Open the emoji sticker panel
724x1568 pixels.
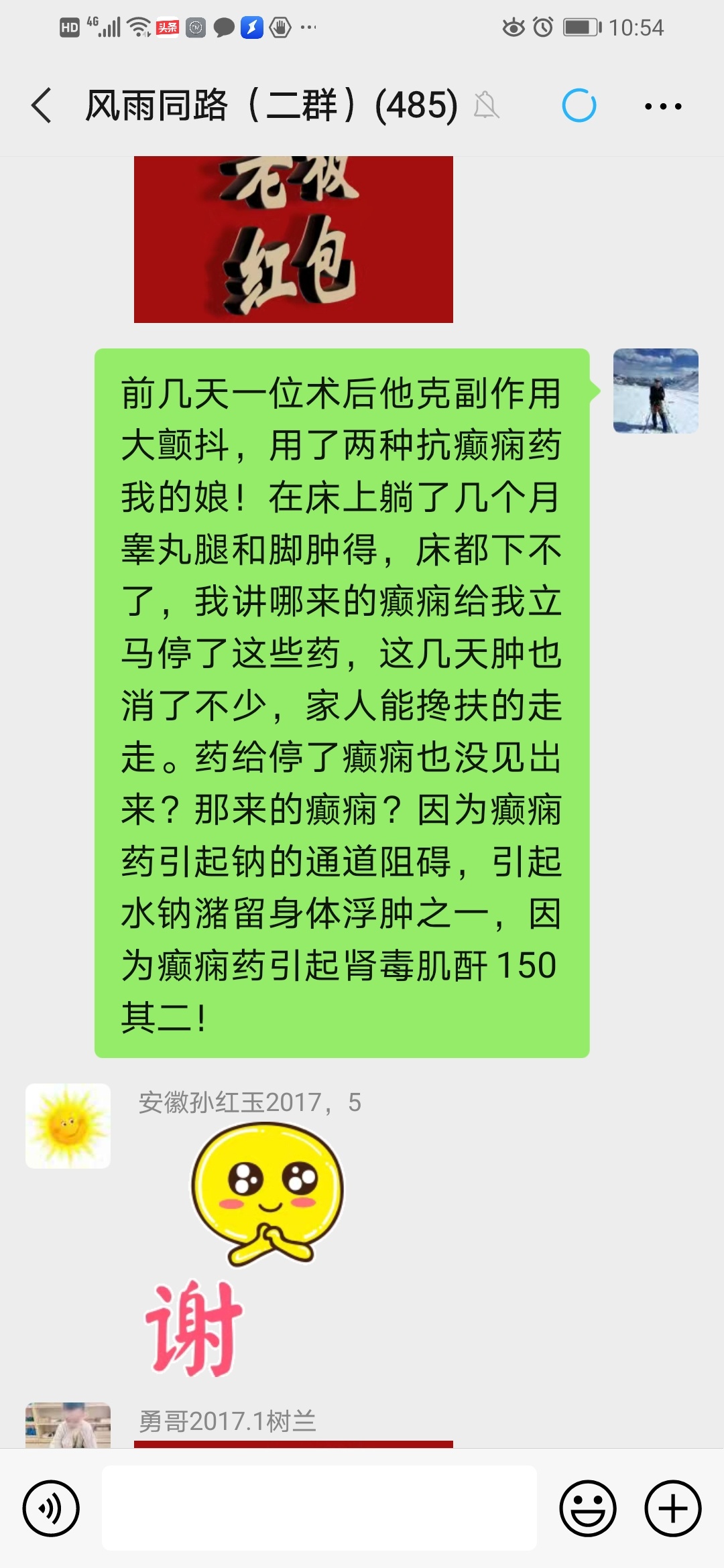(588, 1508)
